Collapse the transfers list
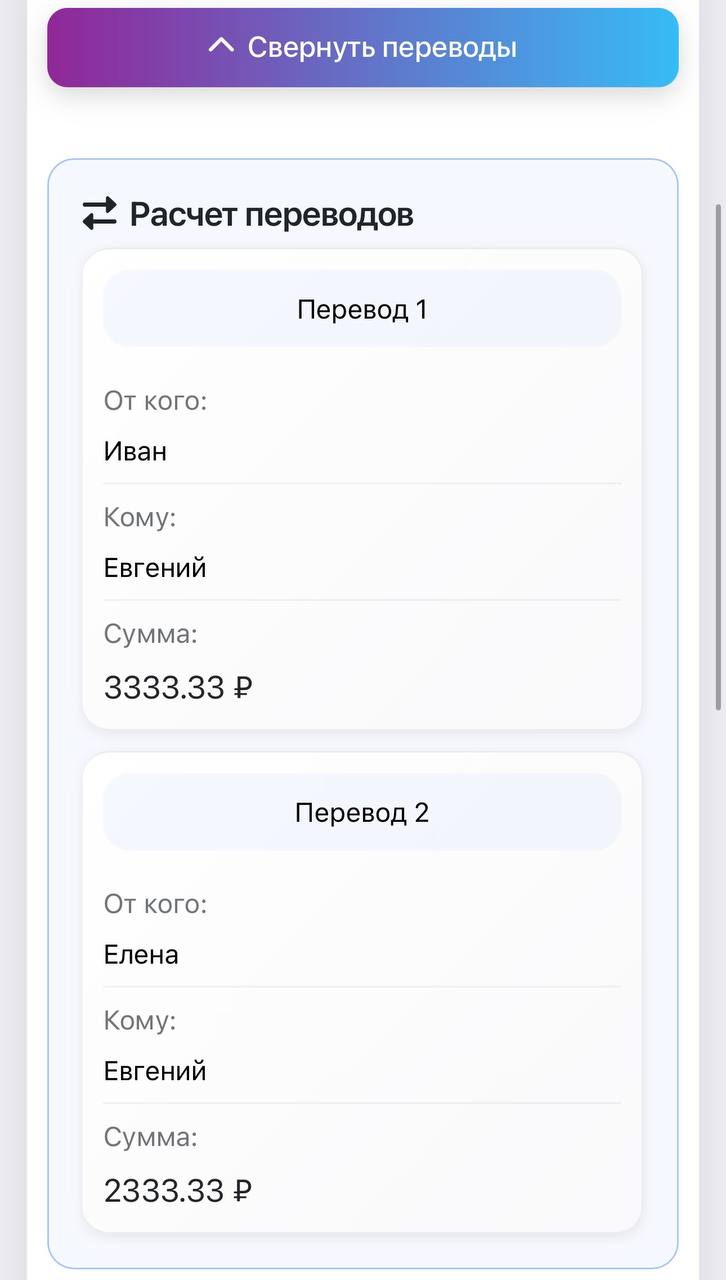The height and width of the screenshot is (1280, 726). tap(362, 46)
